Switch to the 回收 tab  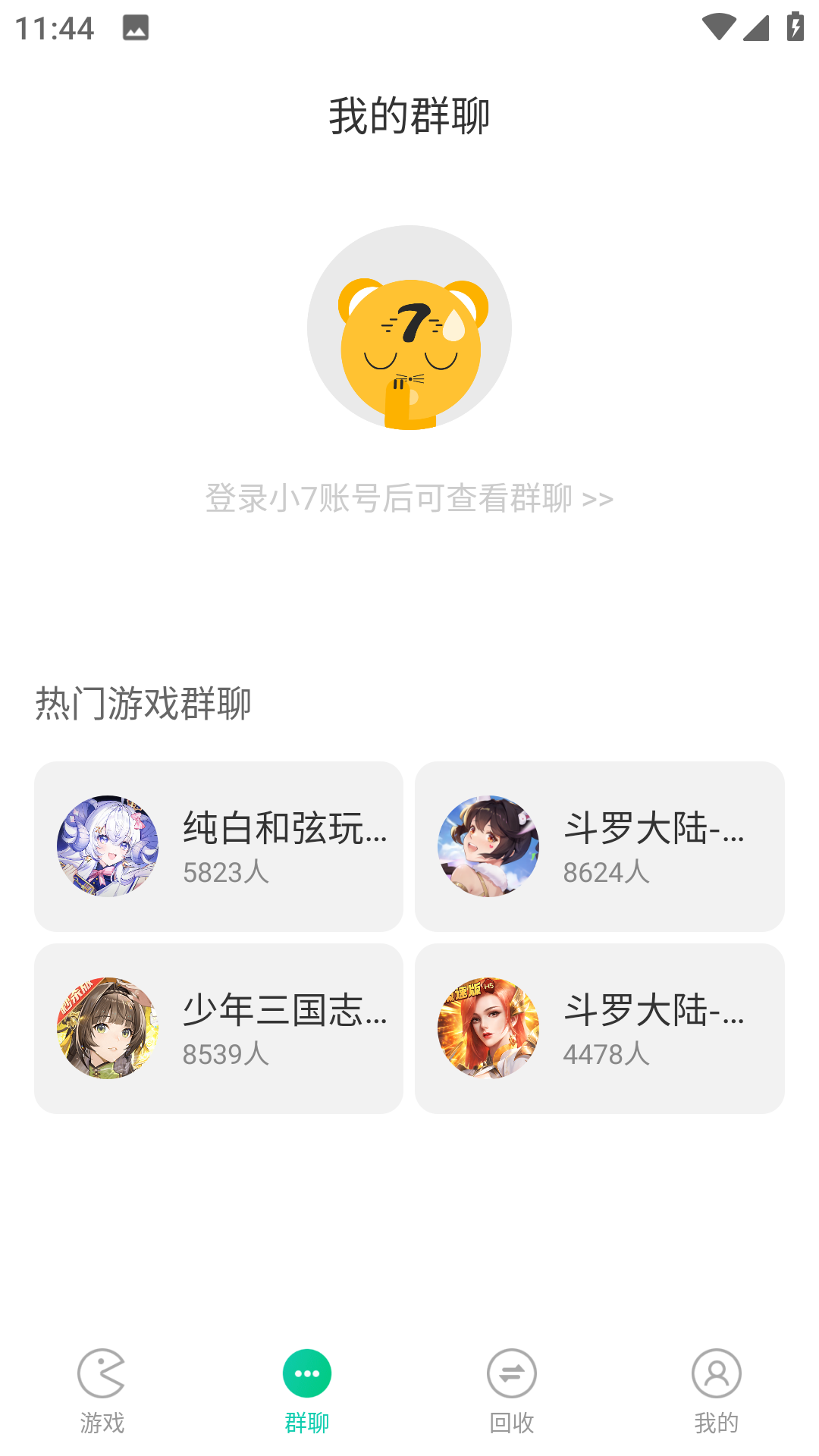511,1424
